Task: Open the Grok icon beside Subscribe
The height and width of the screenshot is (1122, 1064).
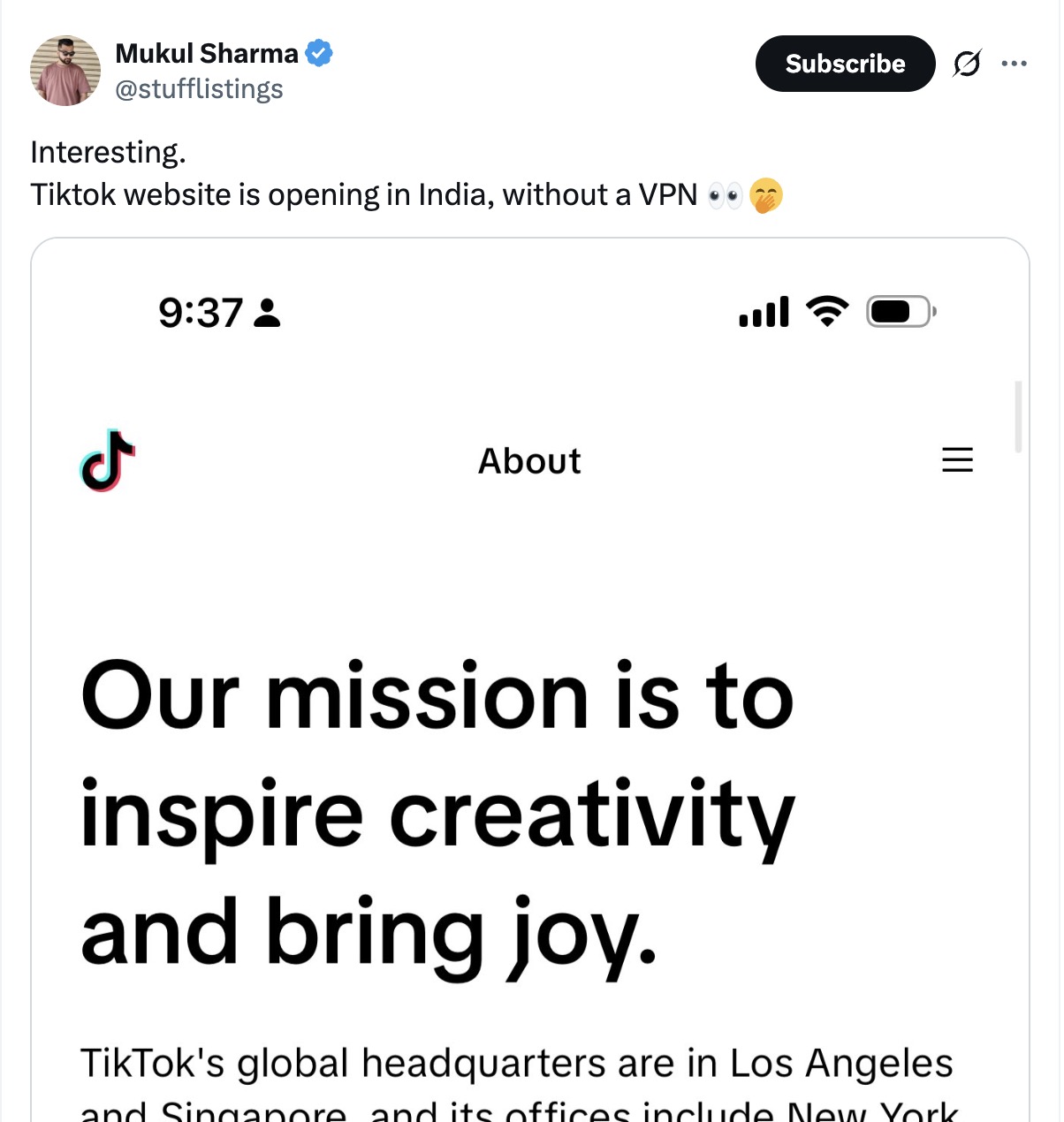Action: pyautogui.click(x=967, y=64)
